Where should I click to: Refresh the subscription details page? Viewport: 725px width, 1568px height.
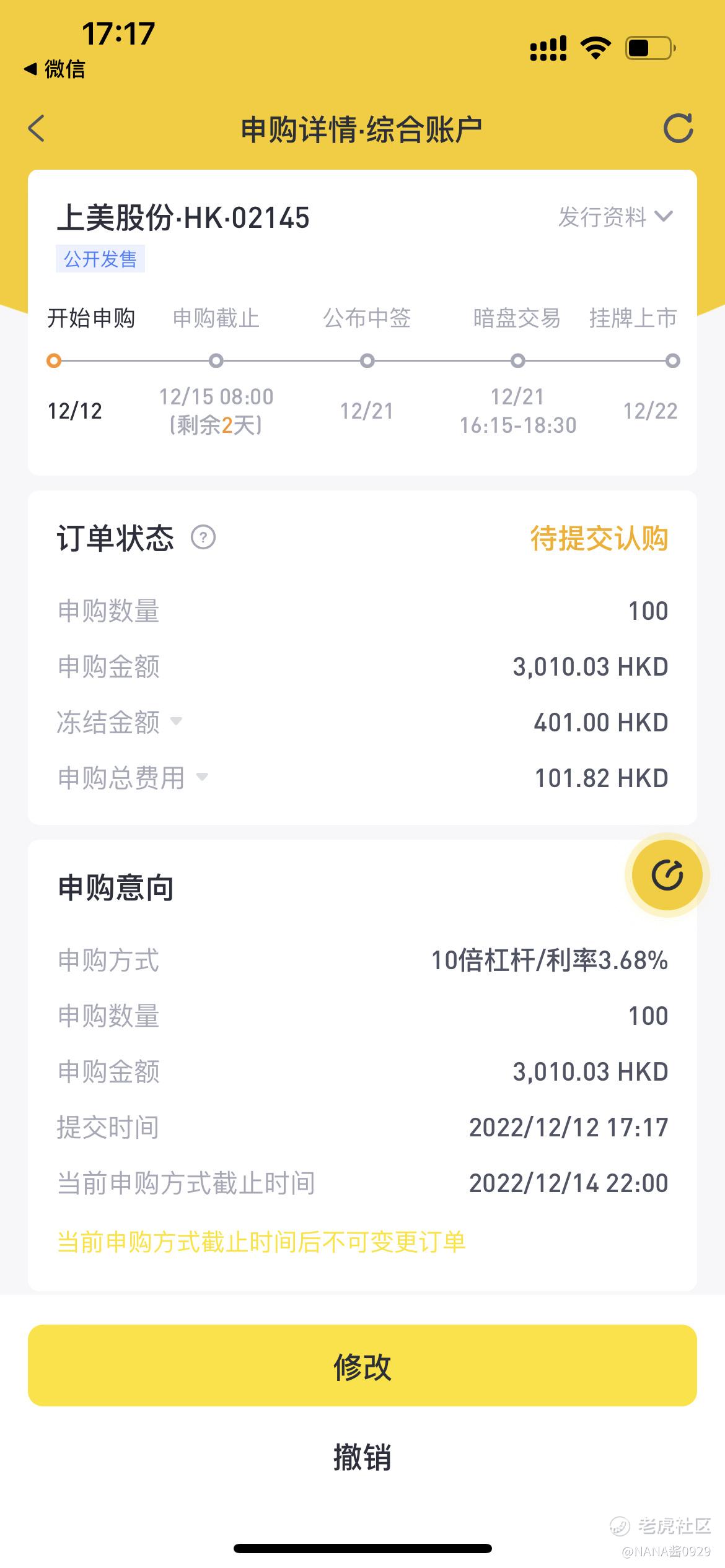point(678,128)
